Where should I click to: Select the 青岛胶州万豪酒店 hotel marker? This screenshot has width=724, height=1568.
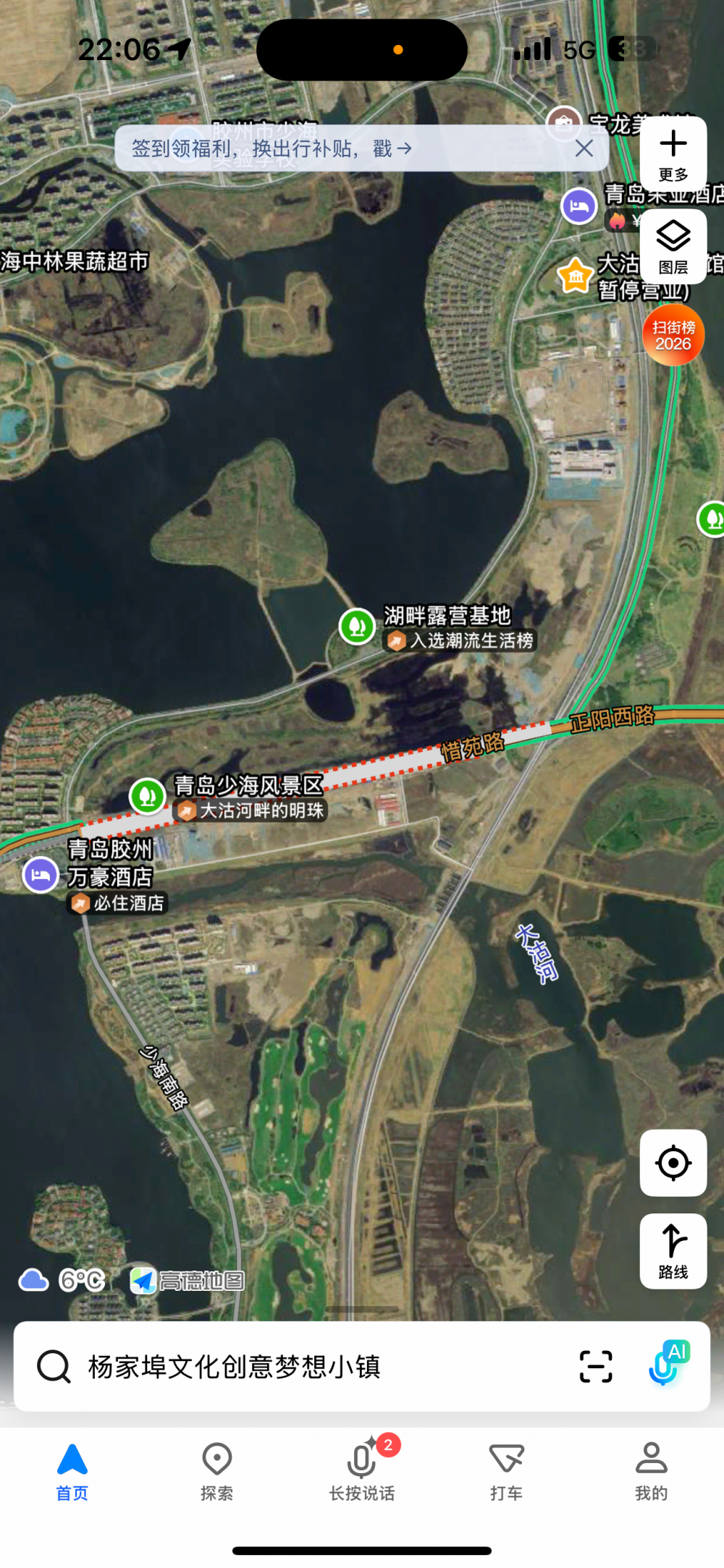pos(41,875)
